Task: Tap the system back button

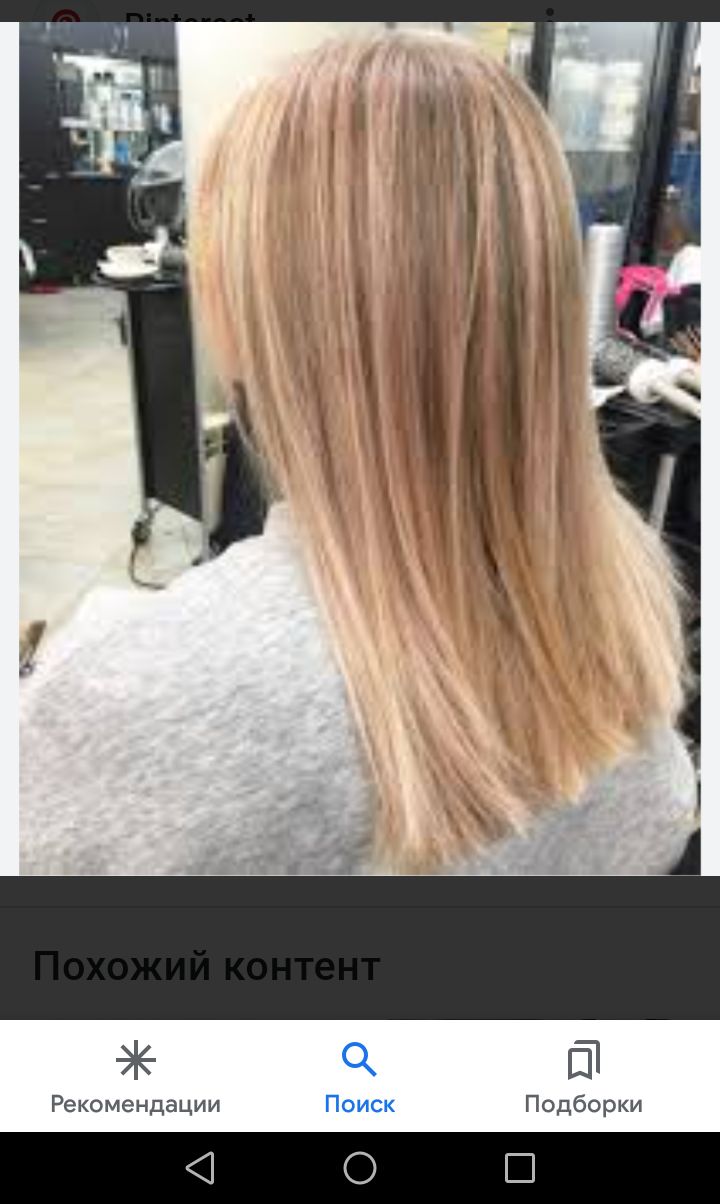Action: [x=200, y=1167]
